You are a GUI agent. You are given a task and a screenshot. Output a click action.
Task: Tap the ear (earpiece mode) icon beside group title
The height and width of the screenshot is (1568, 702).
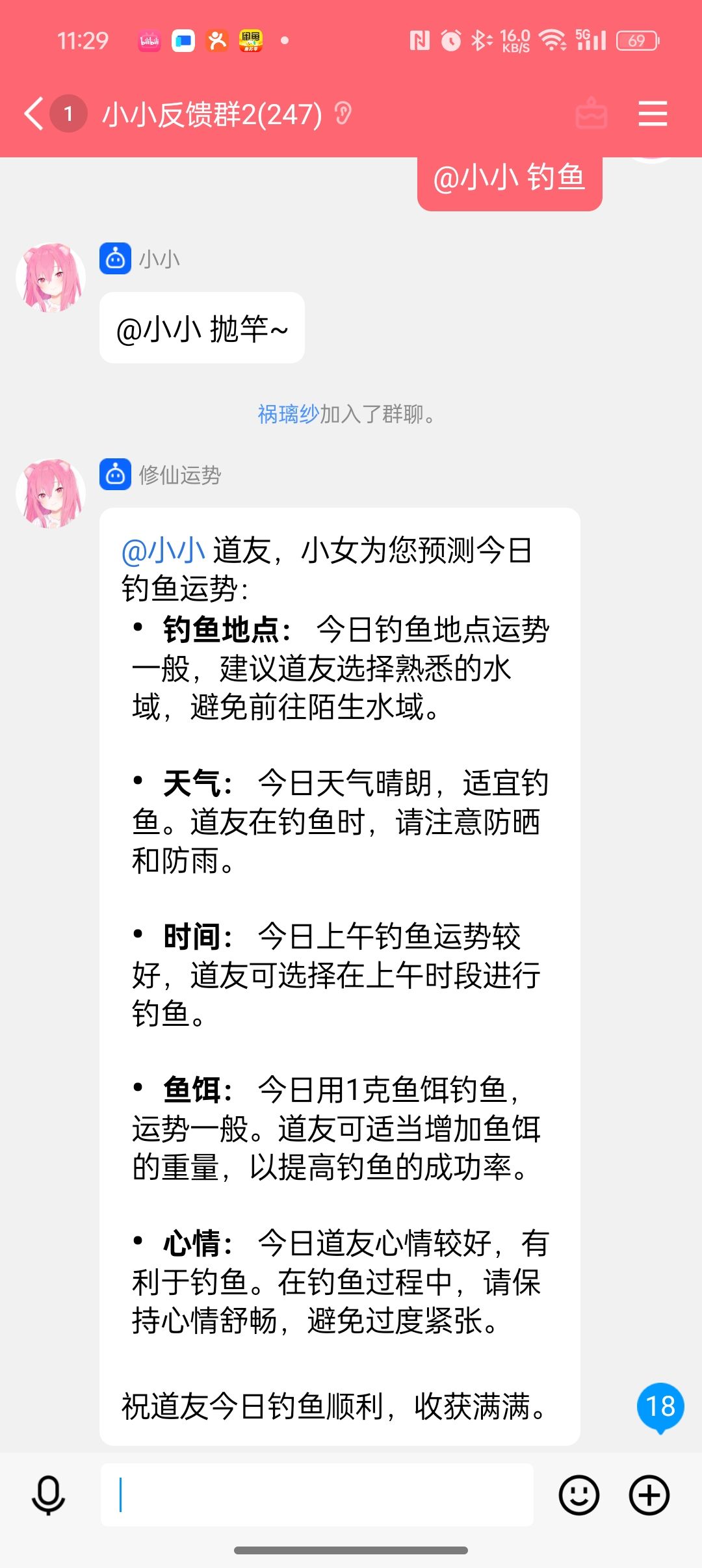[343, 114]
